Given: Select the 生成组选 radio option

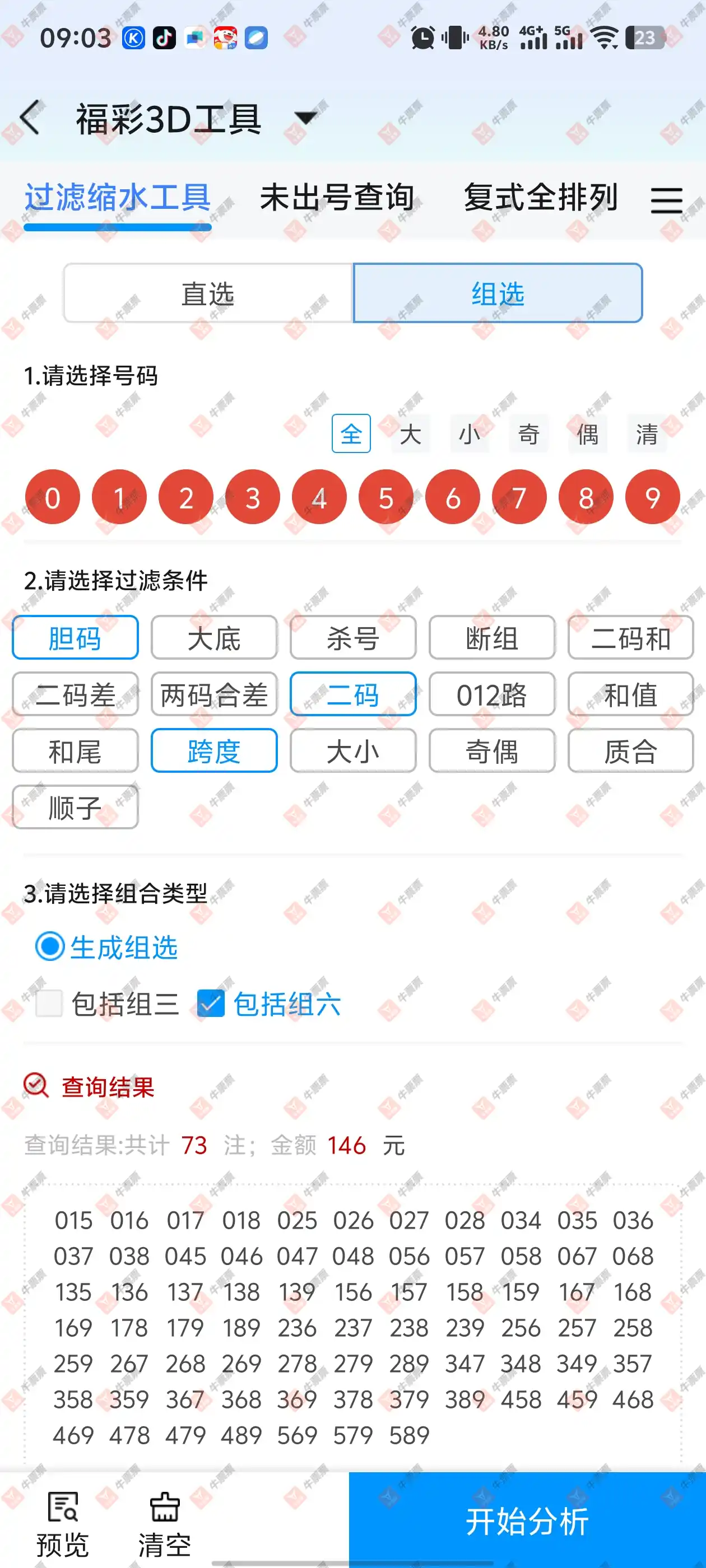Looking at the screenshot, I should click(50, 947).
